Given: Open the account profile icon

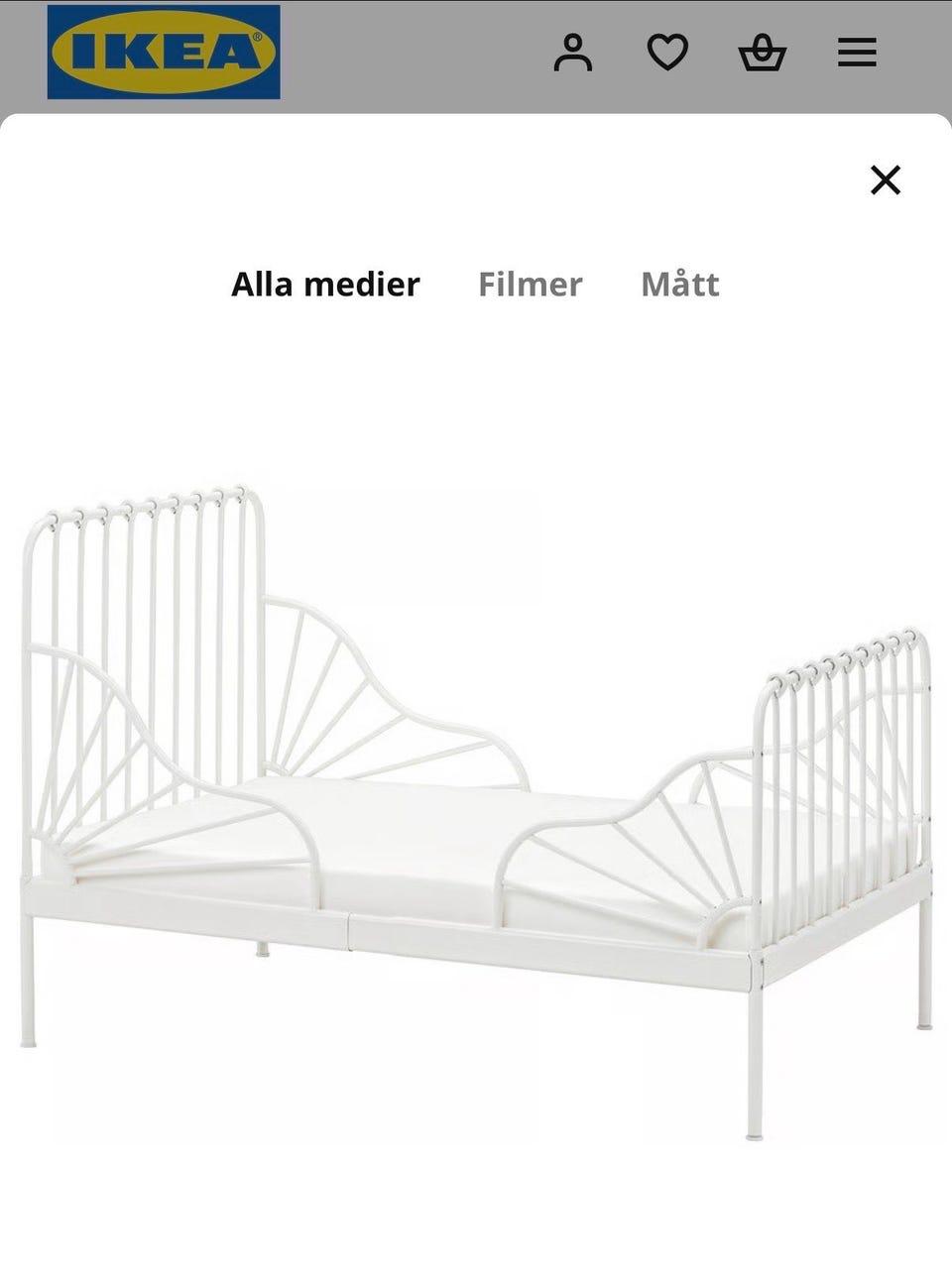Looking at the screenshot, I should 573,52.
